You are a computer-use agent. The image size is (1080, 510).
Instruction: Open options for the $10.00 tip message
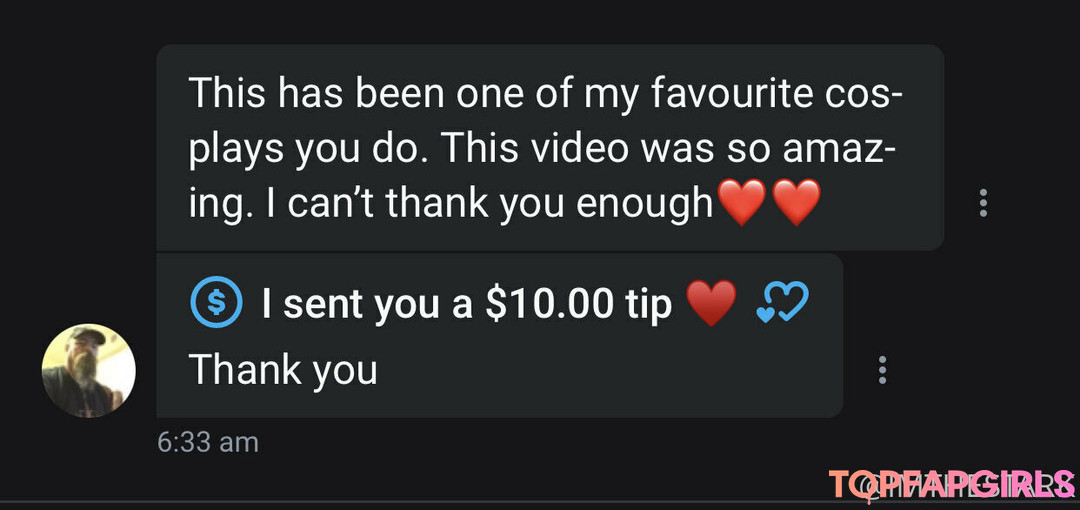(882, 369)
